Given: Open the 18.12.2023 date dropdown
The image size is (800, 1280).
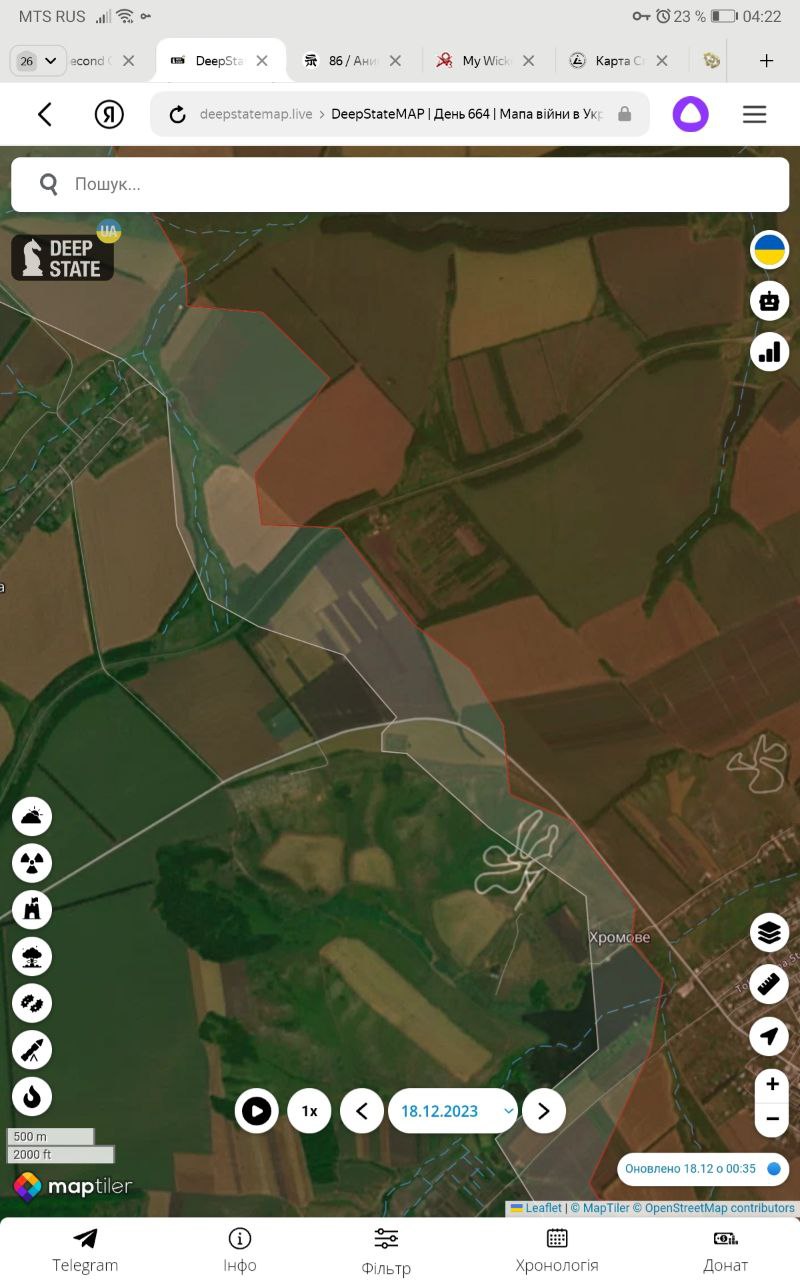Looking at the screenshot, I should pos(452,1111).
